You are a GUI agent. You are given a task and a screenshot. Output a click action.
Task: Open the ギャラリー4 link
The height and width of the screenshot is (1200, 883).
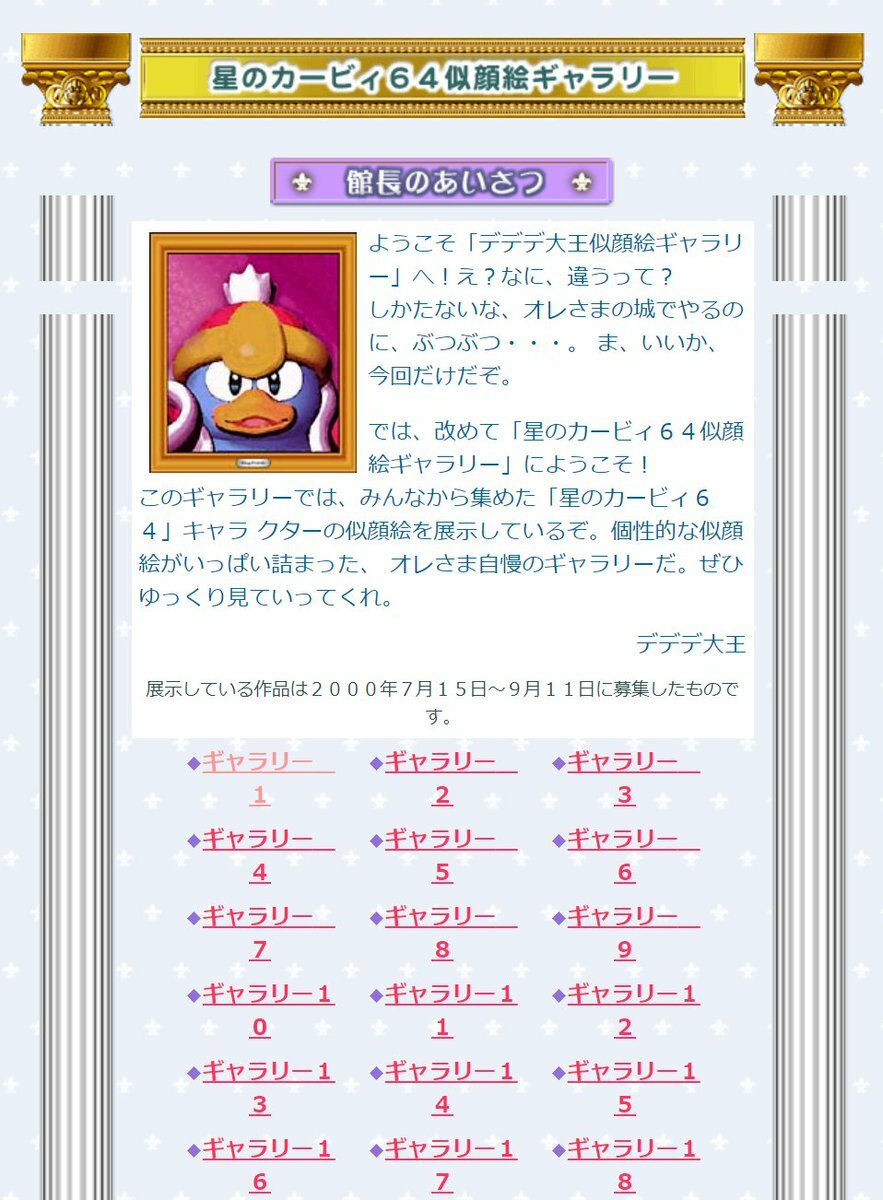[x=258, y=840]
